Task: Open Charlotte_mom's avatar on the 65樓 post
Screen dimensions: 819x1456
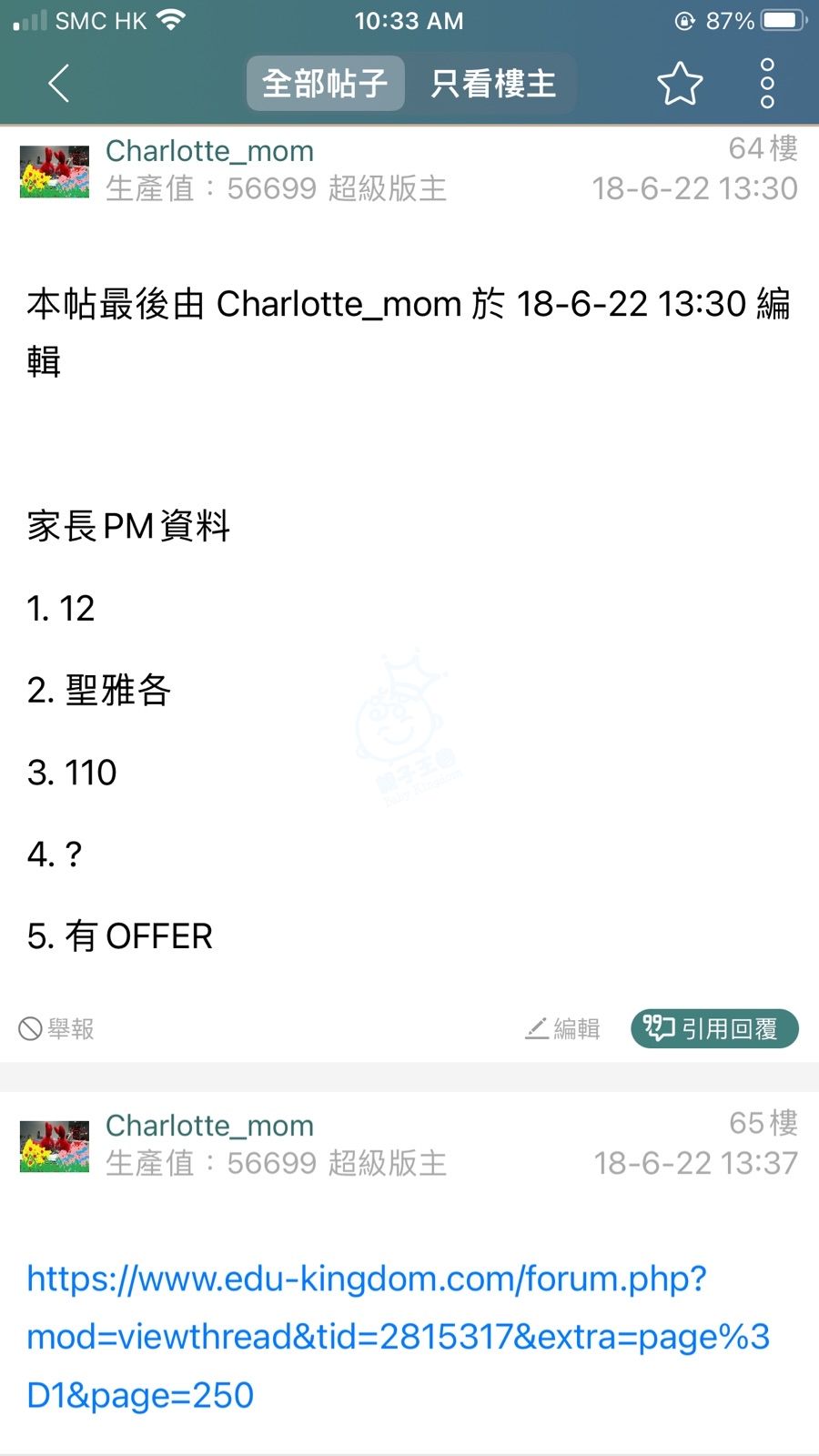Action: coord(55,1146)
